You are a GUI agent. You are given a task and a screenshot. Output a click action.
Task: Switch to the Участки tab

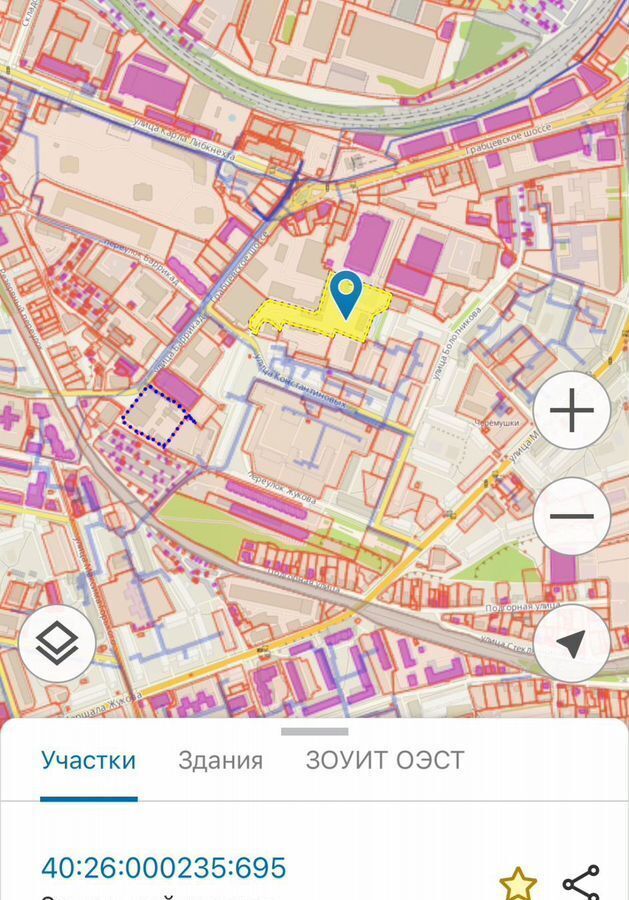coord(88,760)
